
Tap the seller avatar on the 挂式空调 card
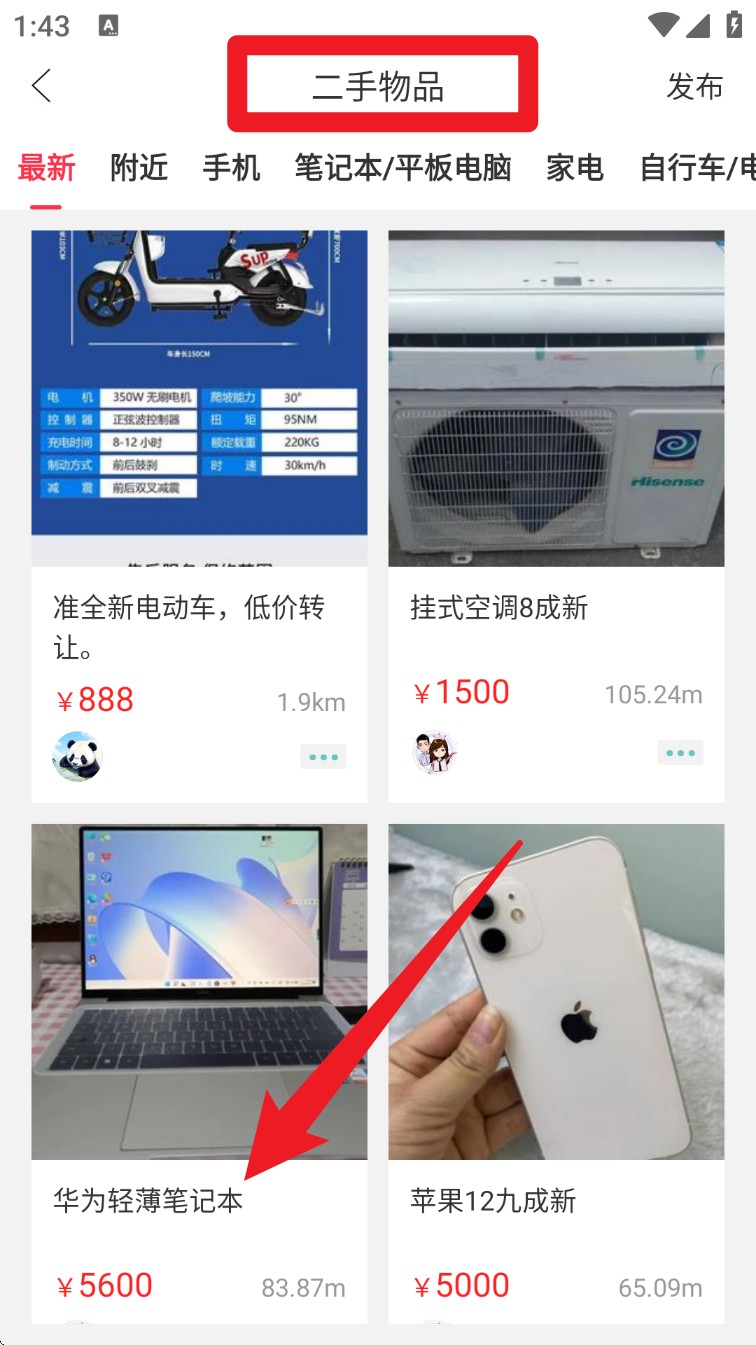pyautogui.click(x=435, y=752)
